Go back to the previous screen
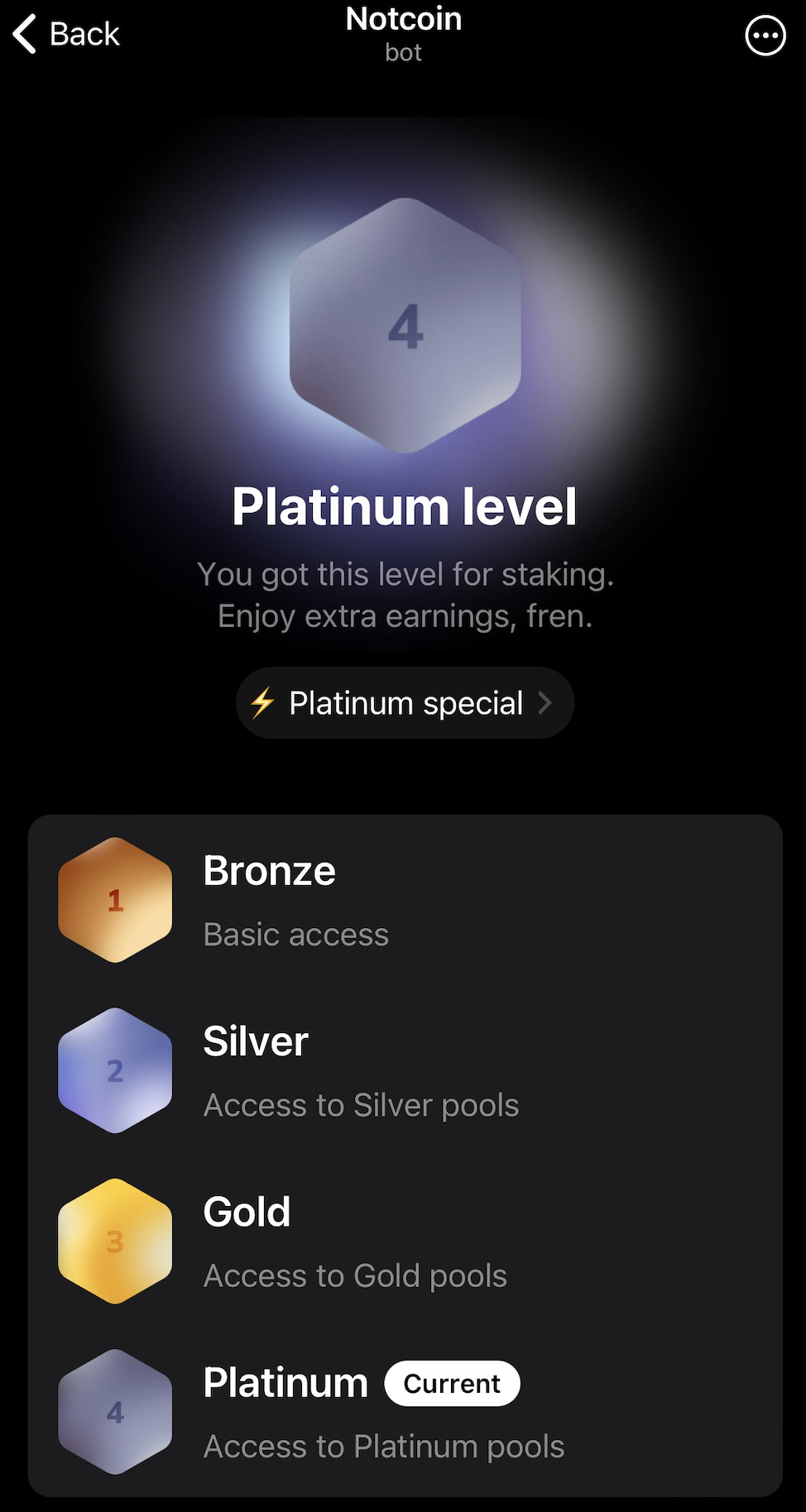 (66, 35)
